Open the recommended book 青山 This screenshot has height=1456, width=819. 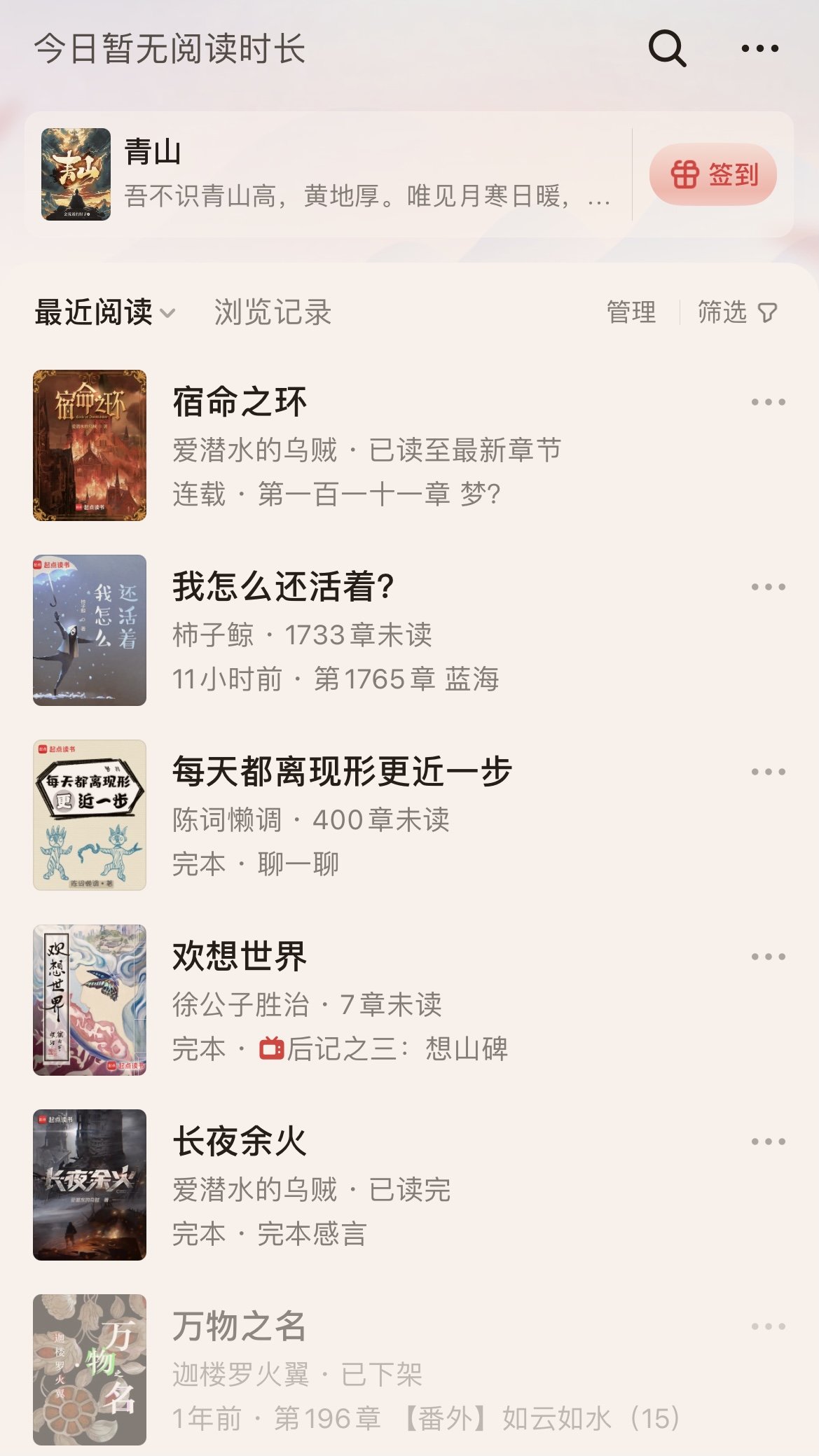coord(329,174)
